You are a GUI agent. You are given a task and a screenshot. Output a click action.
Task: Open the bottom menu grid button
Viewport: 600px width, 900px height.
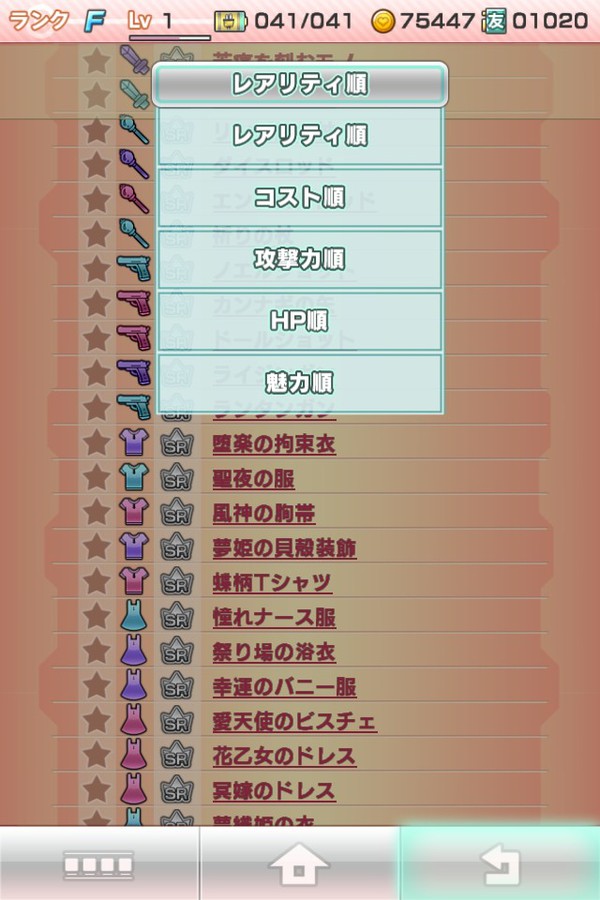98,863
